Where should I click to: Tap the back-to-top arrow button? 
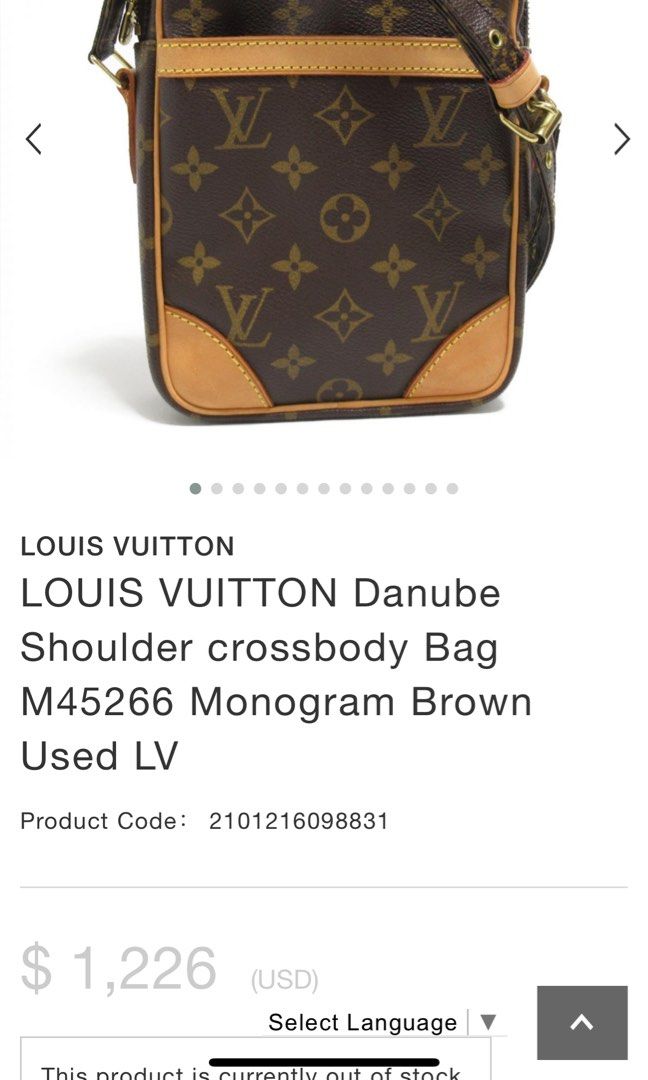(582, 1022)
